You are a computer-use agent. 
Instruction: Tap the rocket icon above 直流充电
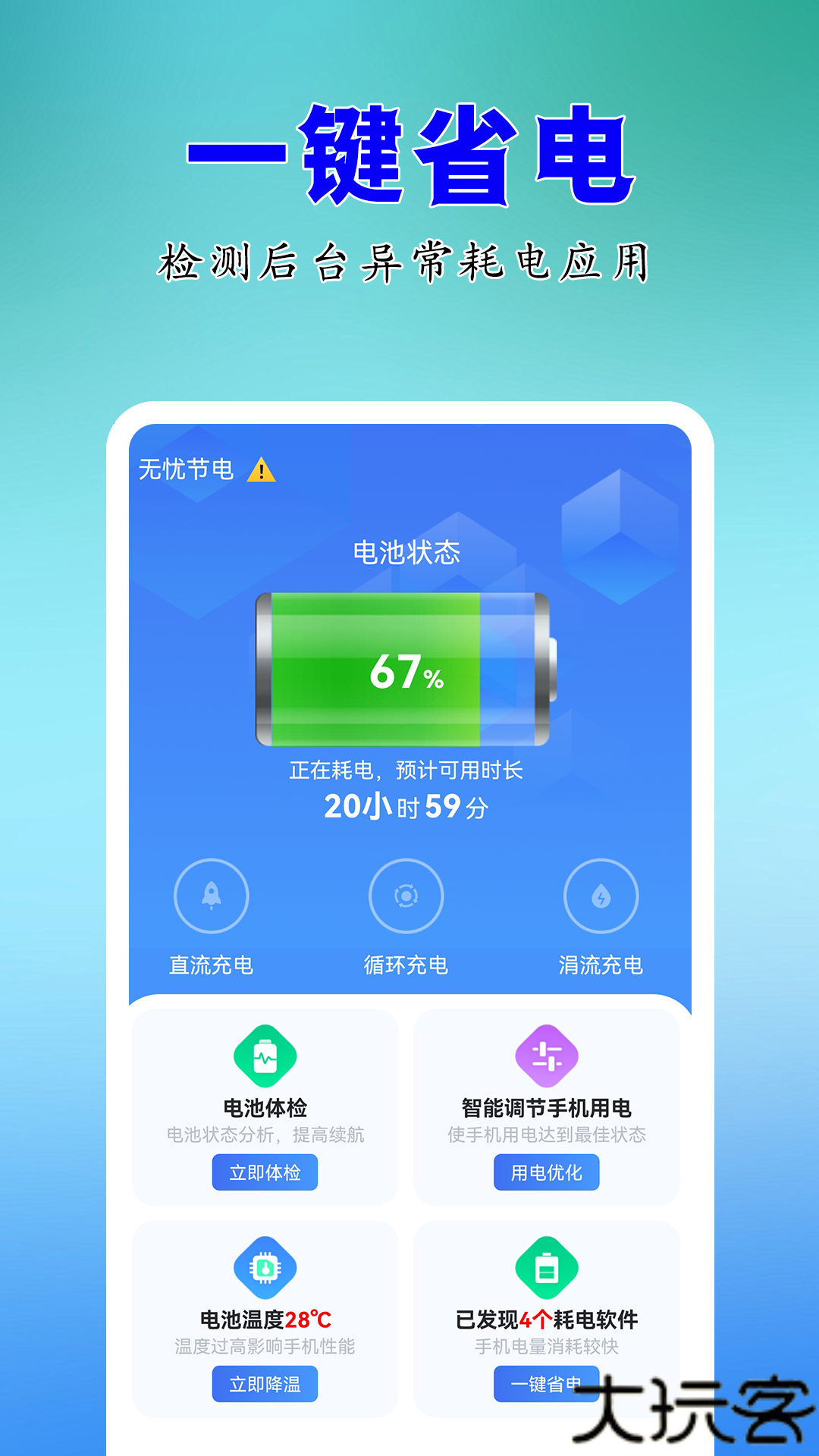[x=211, y=896]
